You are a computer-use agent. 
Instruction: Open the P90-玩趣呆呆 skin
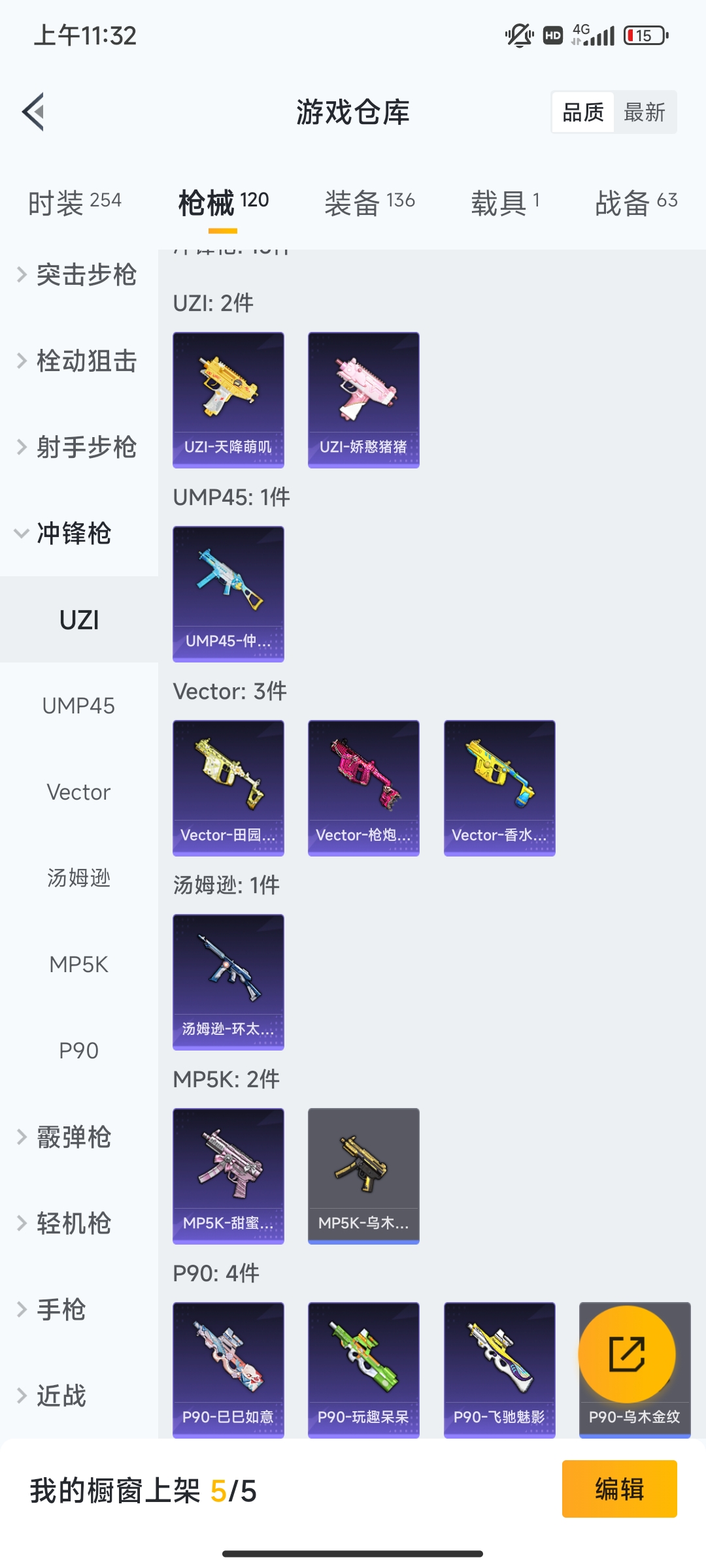coord(363,1369)
